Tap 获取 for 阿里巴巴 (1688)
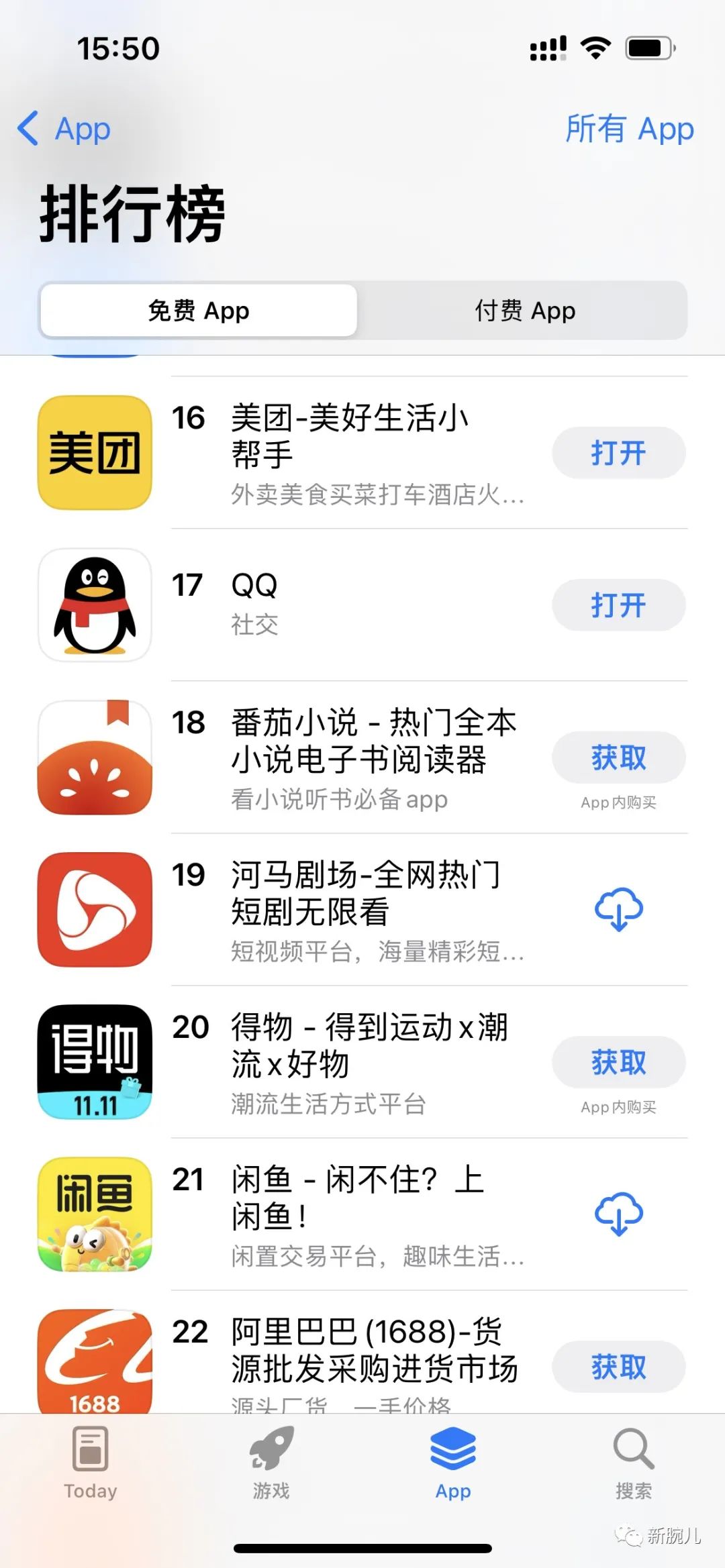This screenshot has width=725, height=1568. (x=618, y=1367)
